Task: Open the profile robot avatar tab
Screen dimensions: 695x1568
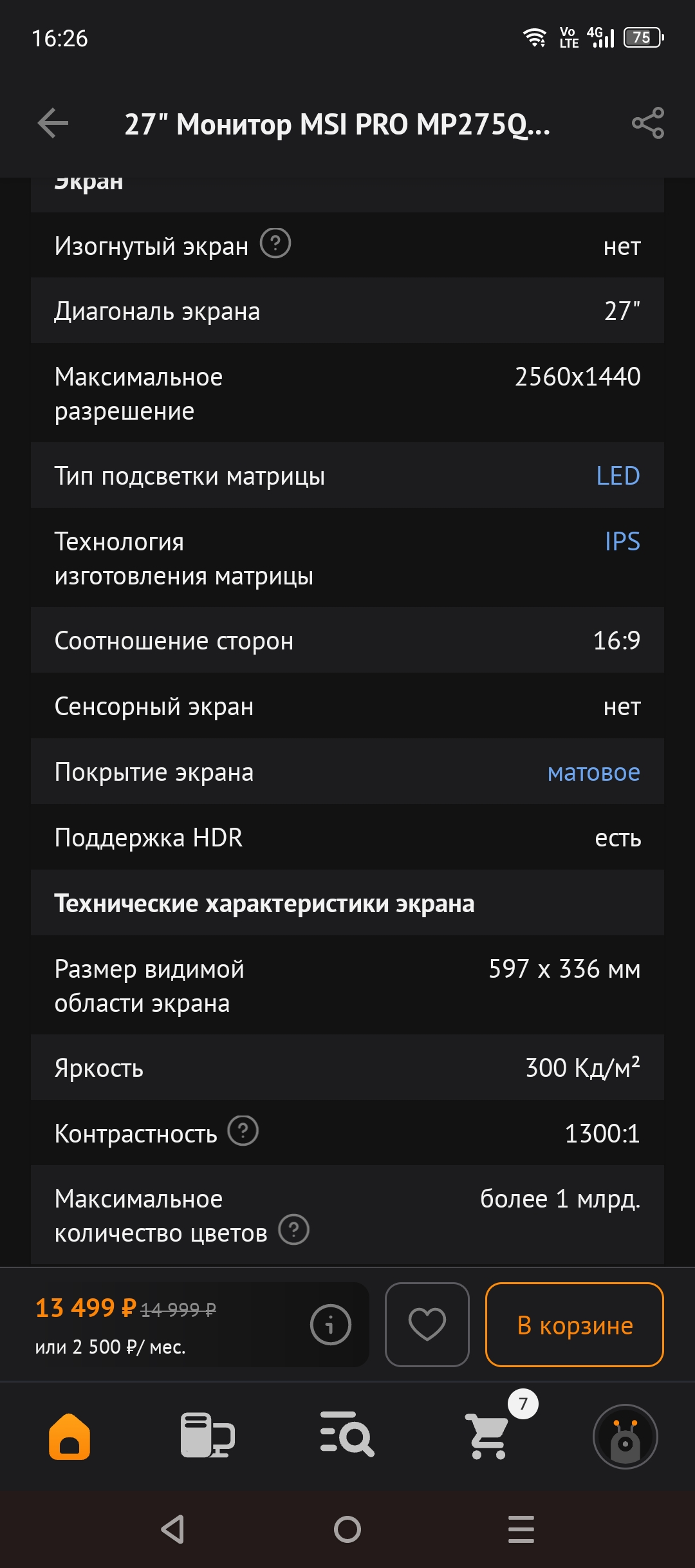Action: [x=625, y=1437]
